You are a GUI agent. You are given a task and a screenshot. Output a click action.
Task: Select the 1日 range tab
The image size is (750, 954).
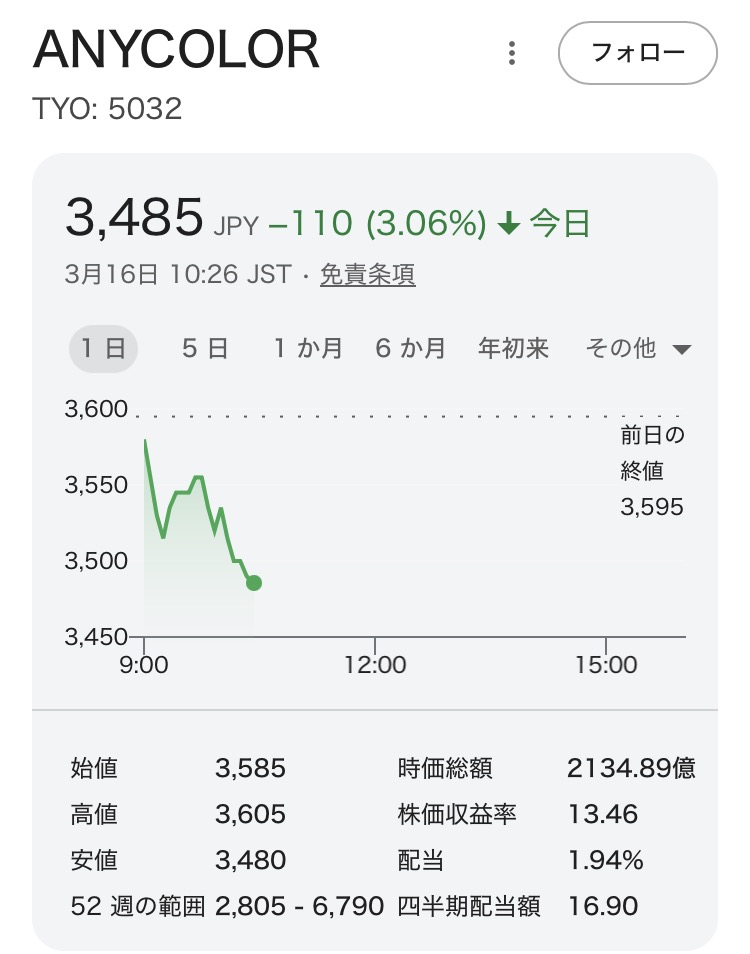[x=103, y=348]
